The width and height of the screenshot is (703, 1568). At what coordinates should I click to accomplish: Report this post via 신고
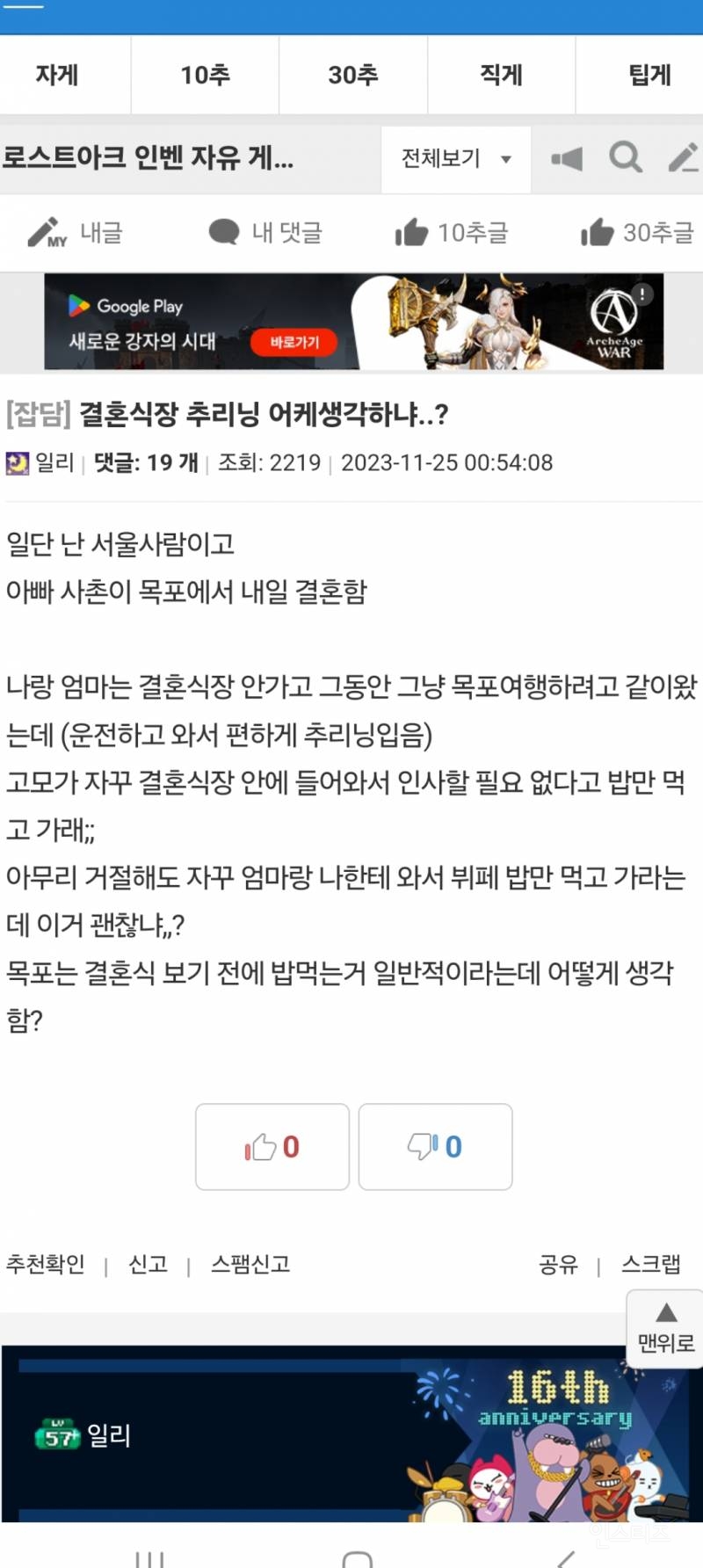[x=148, y=1264]
